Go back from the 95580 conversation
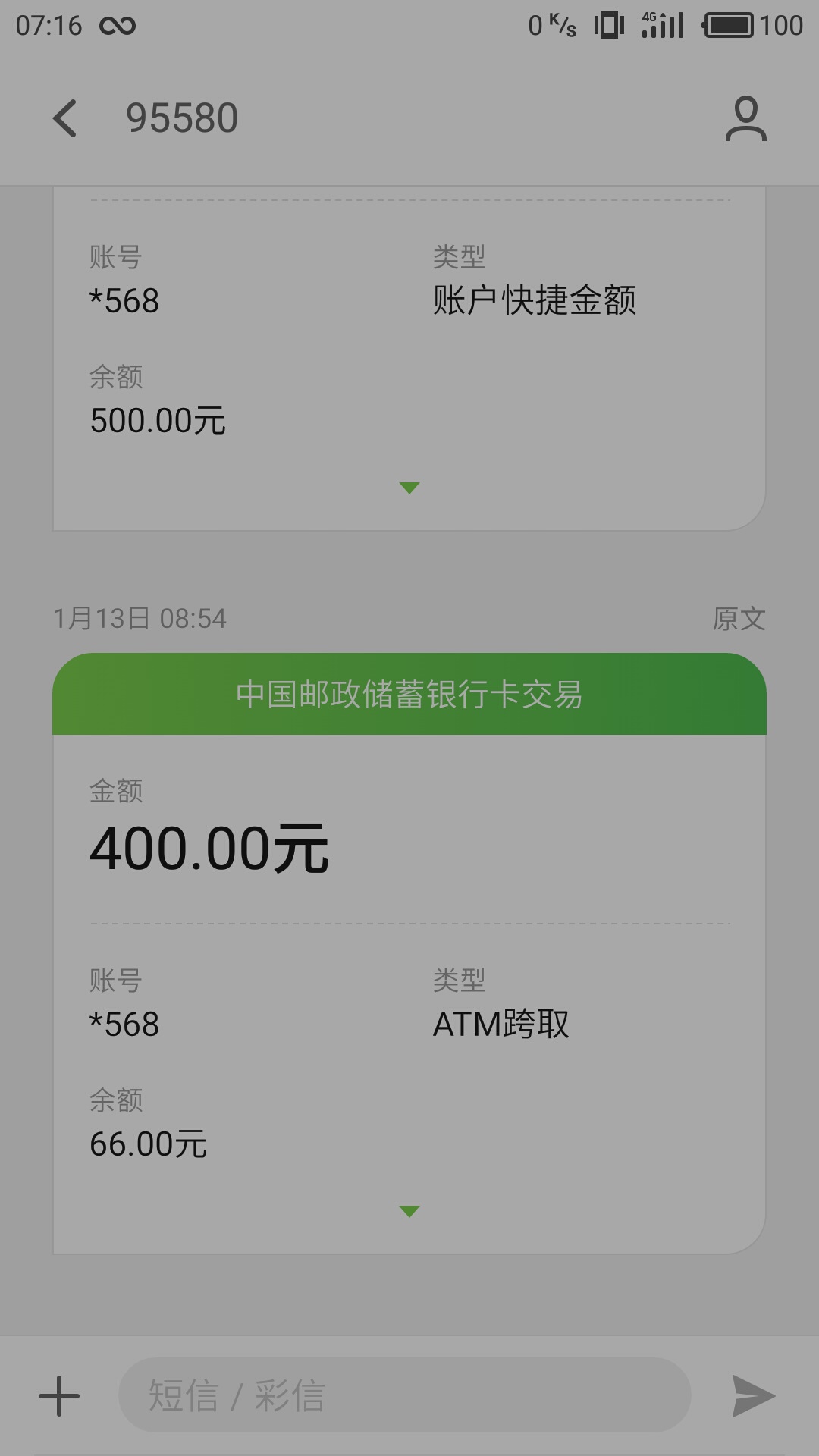 (65, 119)
